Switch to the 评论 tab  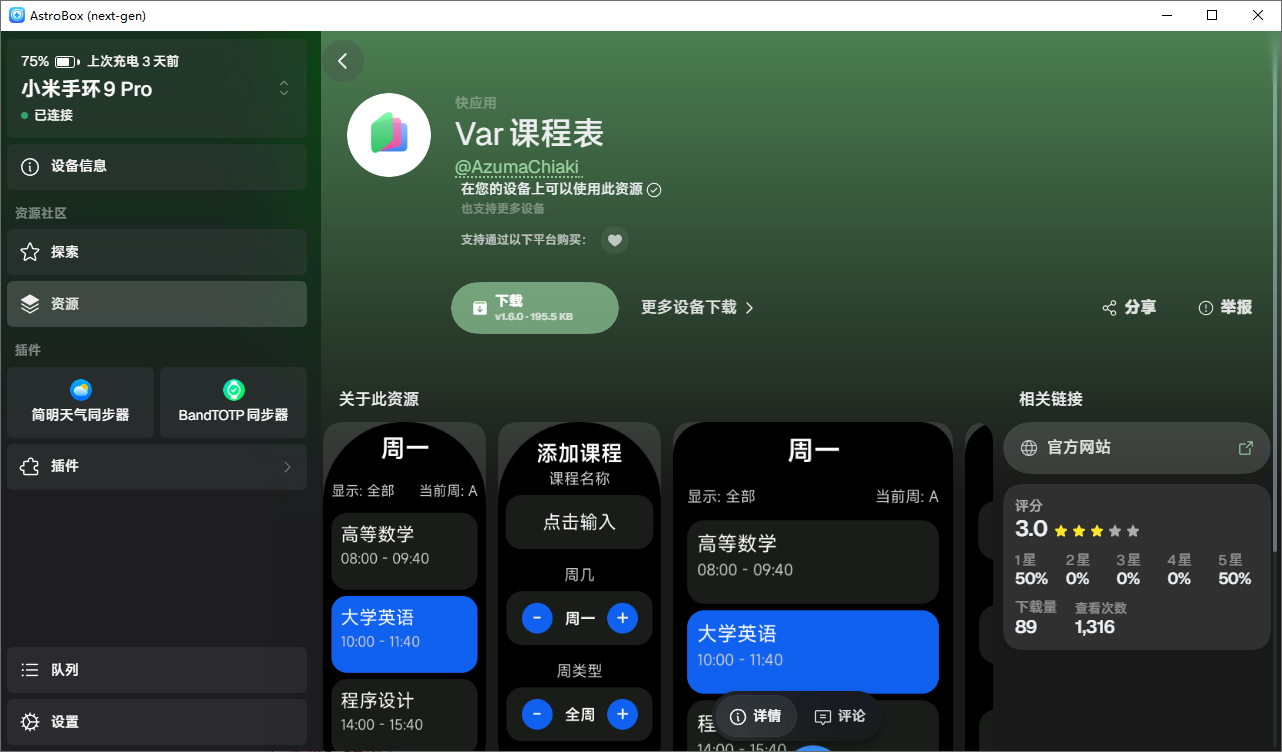pyautogui.click(x=840, y=716)
